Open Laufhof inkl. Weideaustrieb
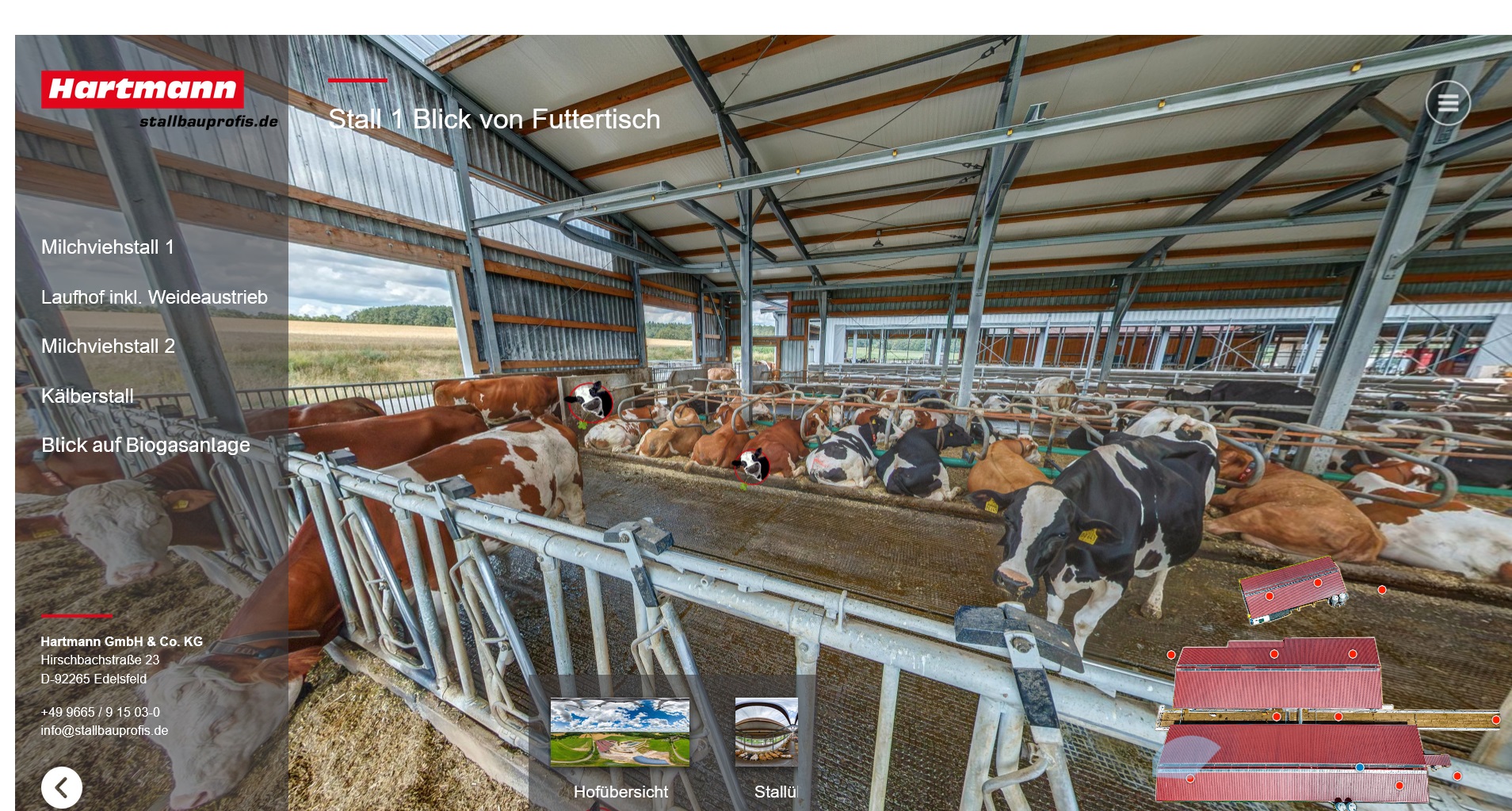The image size is (1512, 811). pyautogui.click(x=154, y=297)
